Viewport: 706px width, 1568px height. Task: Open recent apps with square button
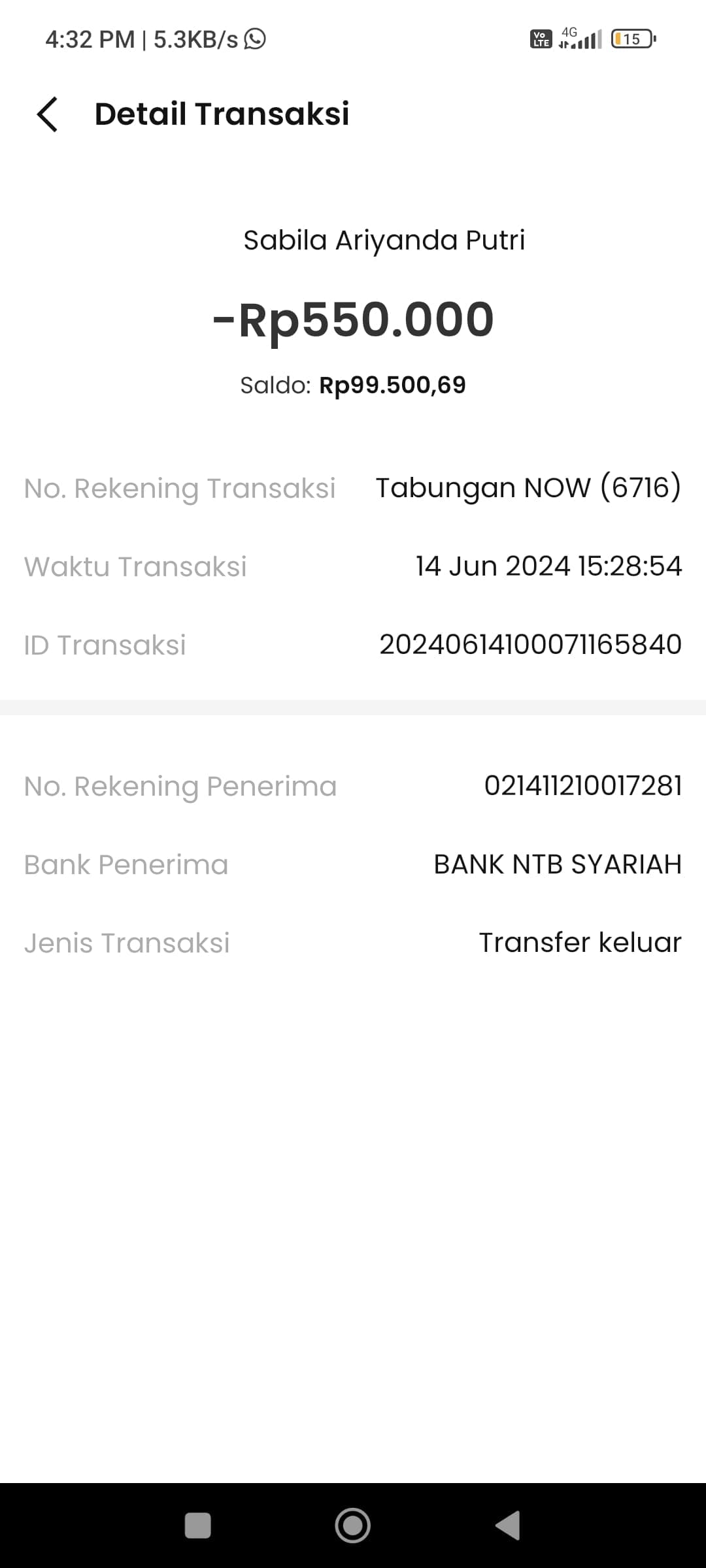pos(197,1526)
